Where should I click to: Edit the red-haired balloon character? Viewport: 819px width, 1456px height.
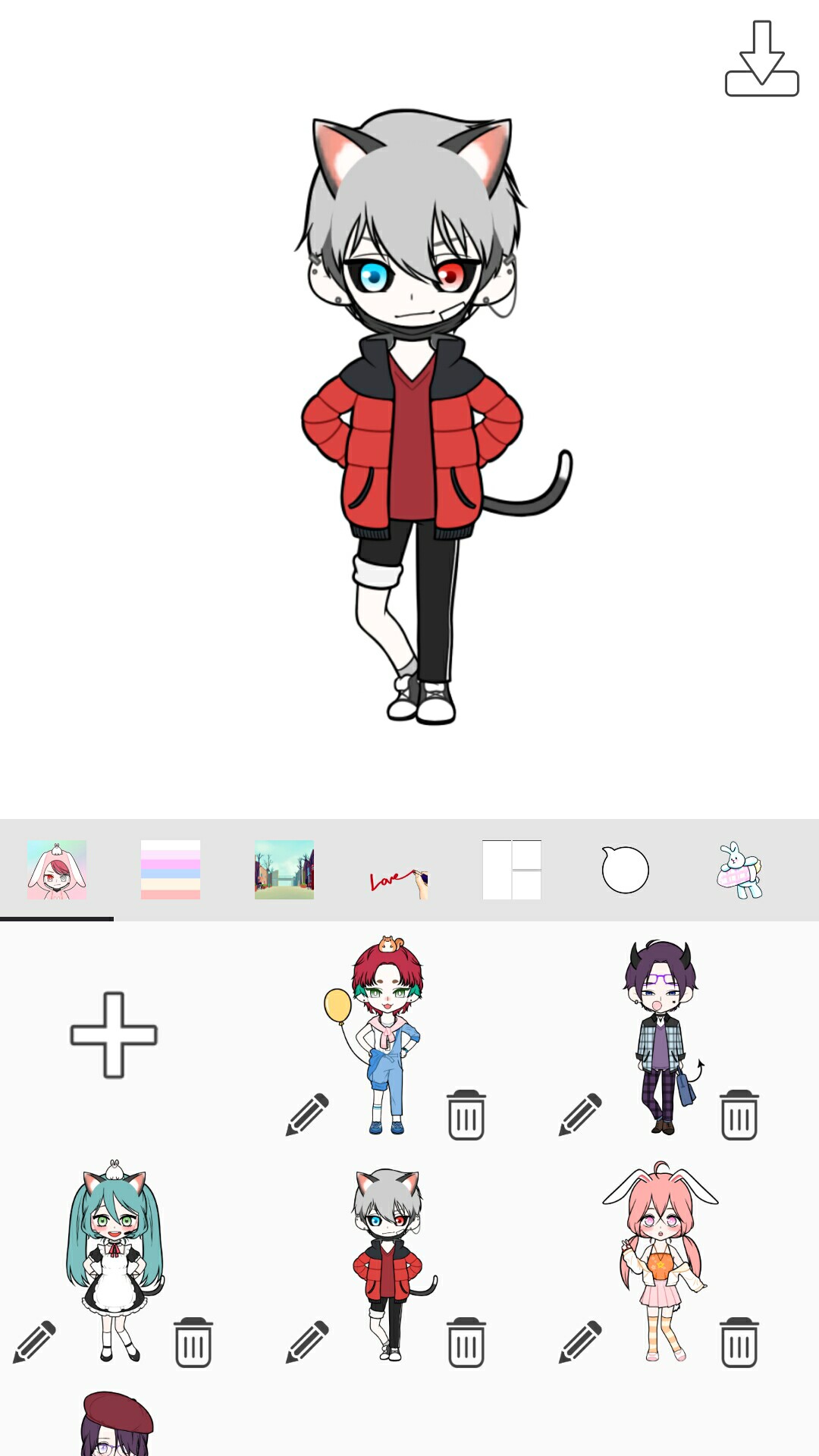coord(307,1115)
